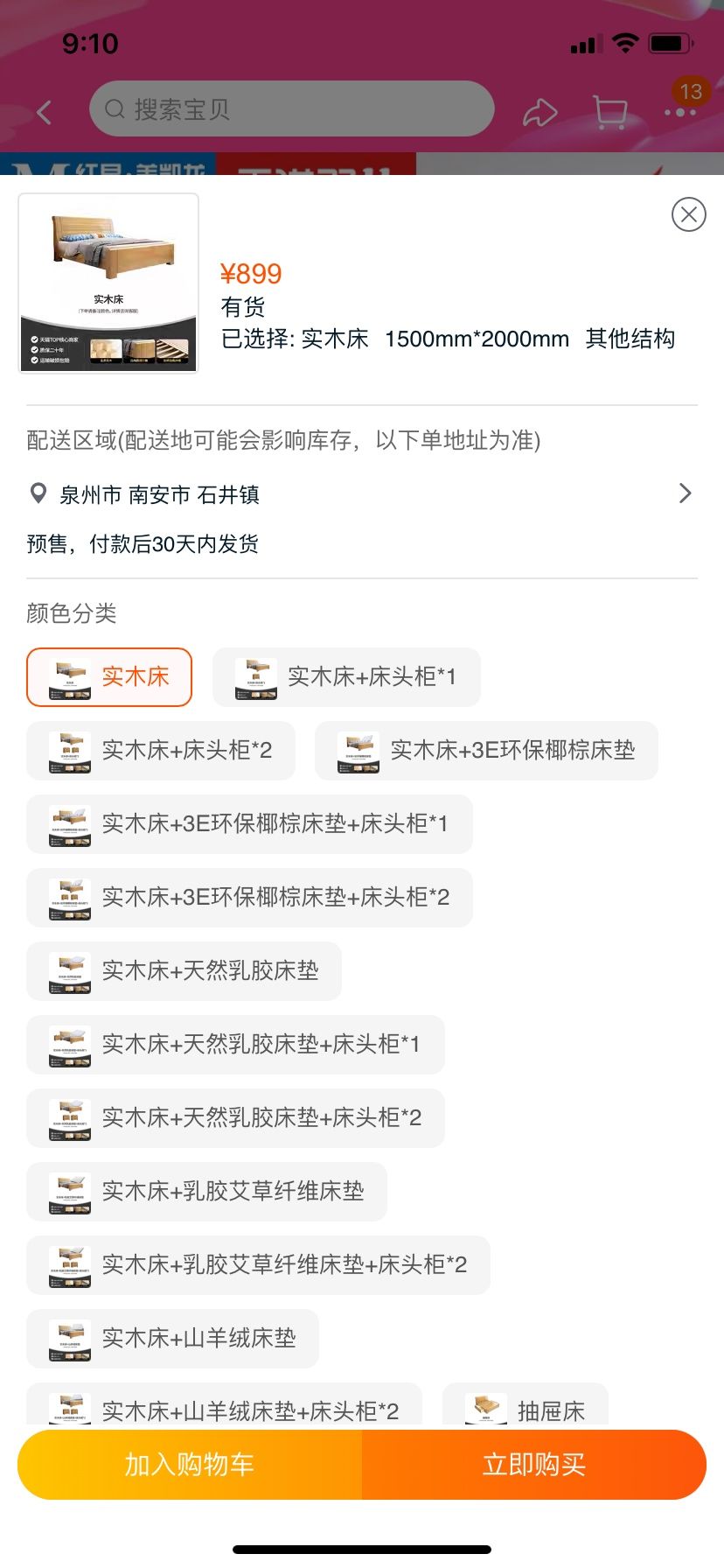This screenshot has width=724, height=1568.
Task: Choose 实木床+天然乳胶床垫+床头柜*2
Action: click(x=235, y=1117)
